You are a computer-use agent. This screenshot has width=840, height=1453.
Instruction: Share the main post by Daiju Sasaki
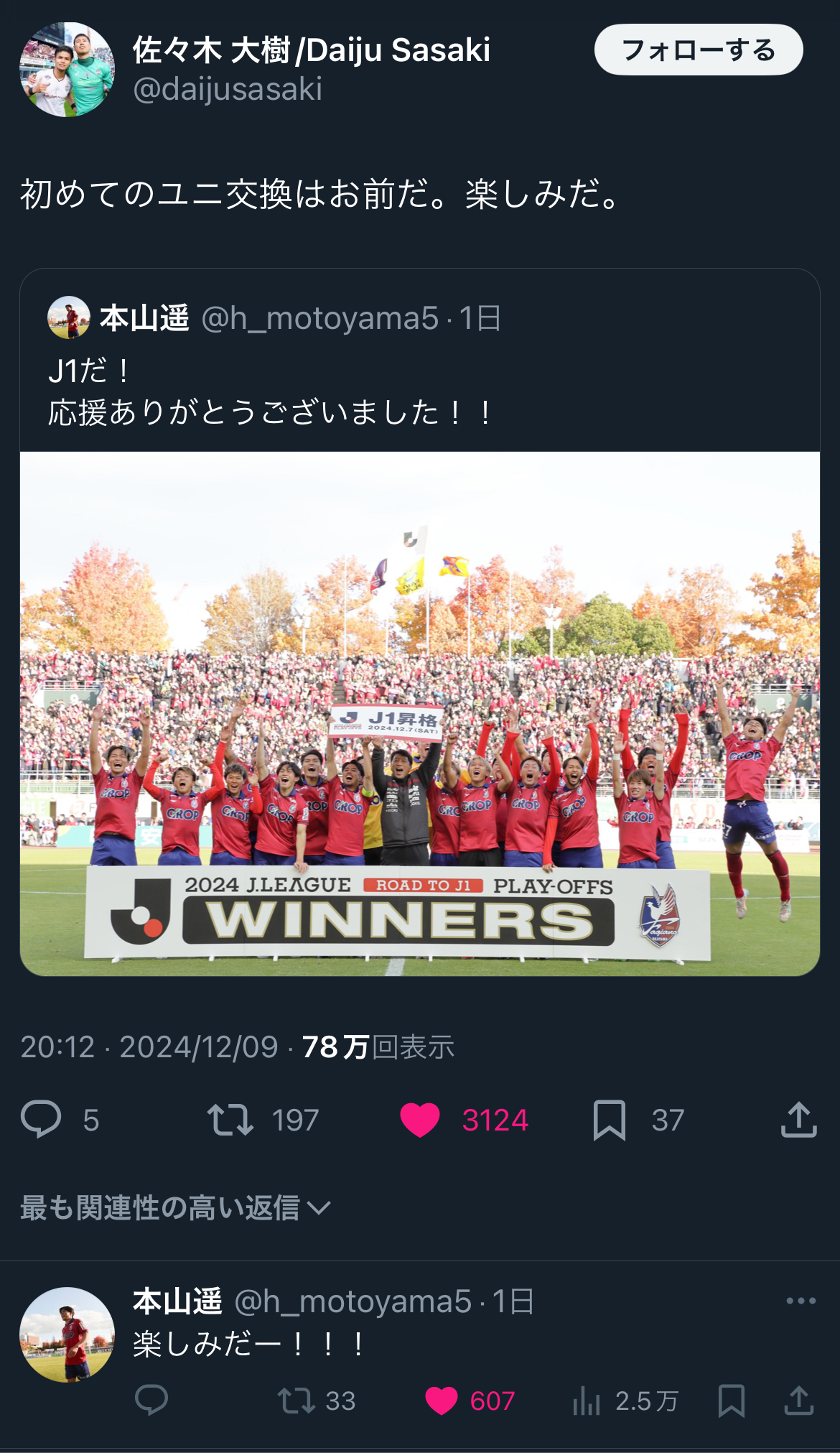[799, 1119]
